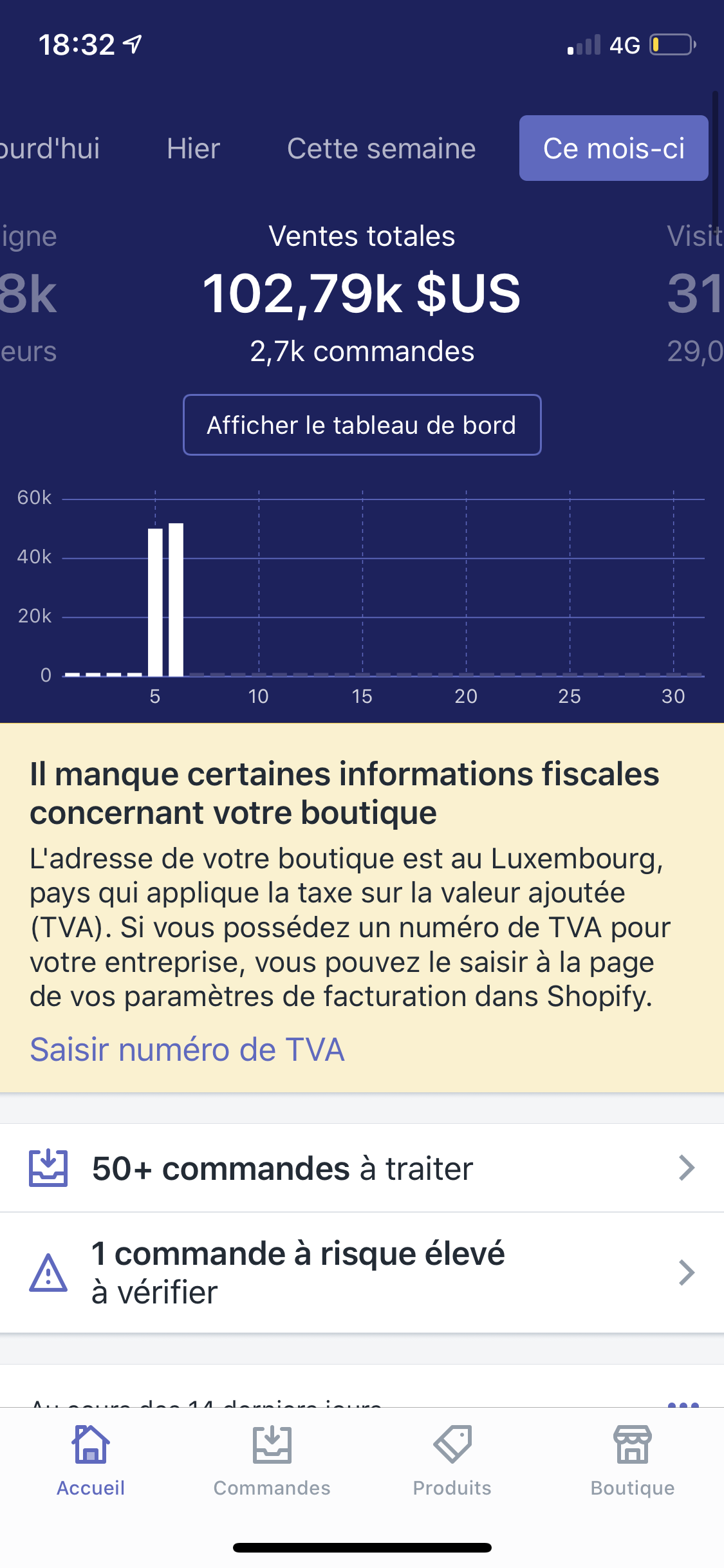Screen dimensions: 724x1568
Task: Switch to the Hier period tab
Action: click(x=193, y=149)
